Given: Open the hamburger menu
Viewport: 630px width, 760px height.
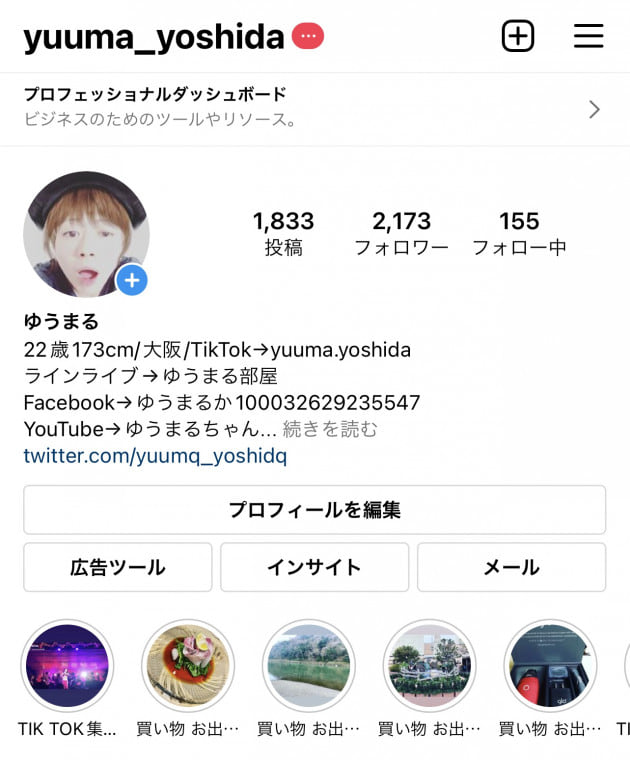Looking at the screenshot, I should [588, 37].
